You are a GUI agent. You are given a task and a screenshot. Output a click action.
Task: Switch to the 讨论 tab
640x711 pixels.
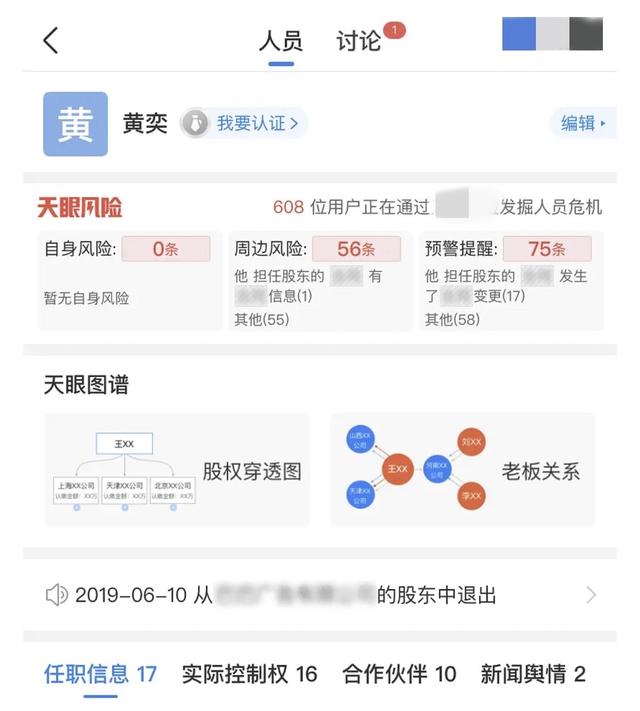359,41
